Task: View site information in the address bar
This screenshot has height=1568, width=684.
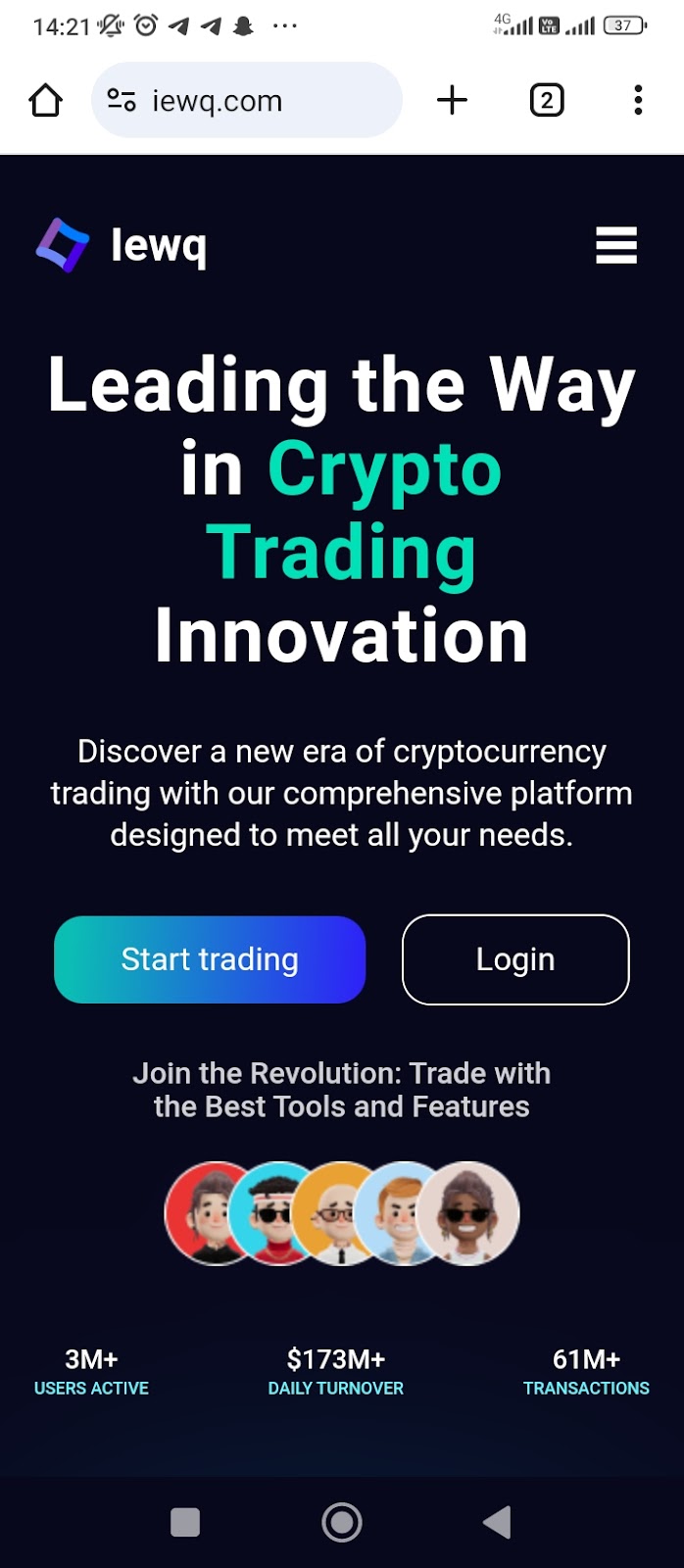Action: coord(122,100)
